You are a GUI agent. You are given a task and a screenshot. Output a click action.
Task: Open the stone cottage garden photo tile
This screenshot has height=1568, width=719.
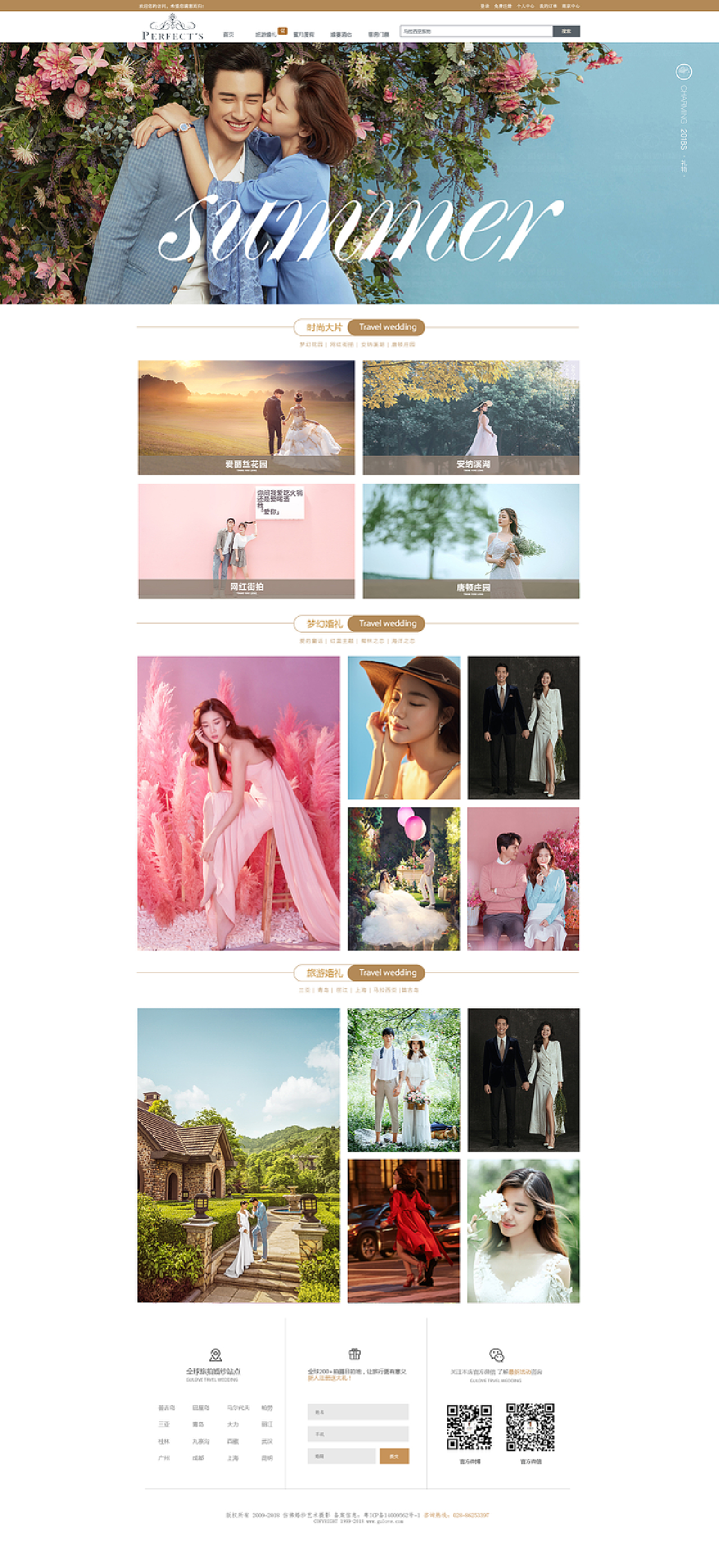click(238, 1155)
